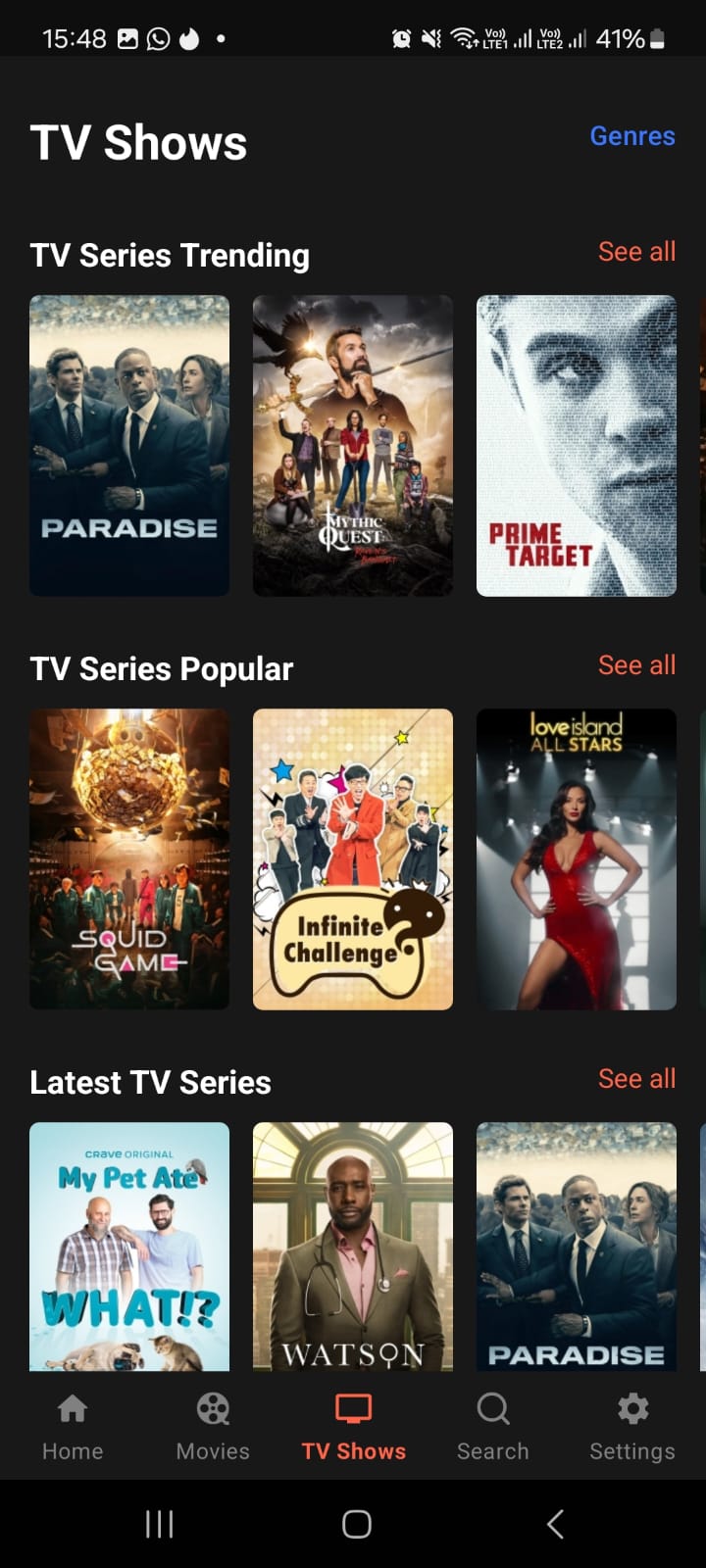Image resolution: width=706 pixels, height=1568 pixels.
Task: Tap See all beside Latest TV Series
Action: pyautogui.click(x=636, y=1078)
